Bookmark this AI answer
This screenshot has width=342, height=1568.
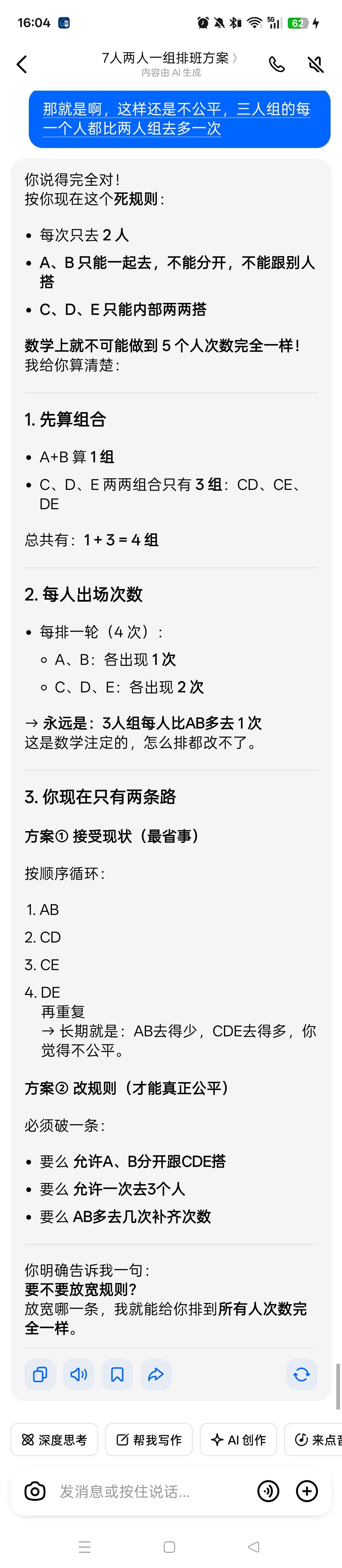pyautogui.click(x=117, y=1374)
